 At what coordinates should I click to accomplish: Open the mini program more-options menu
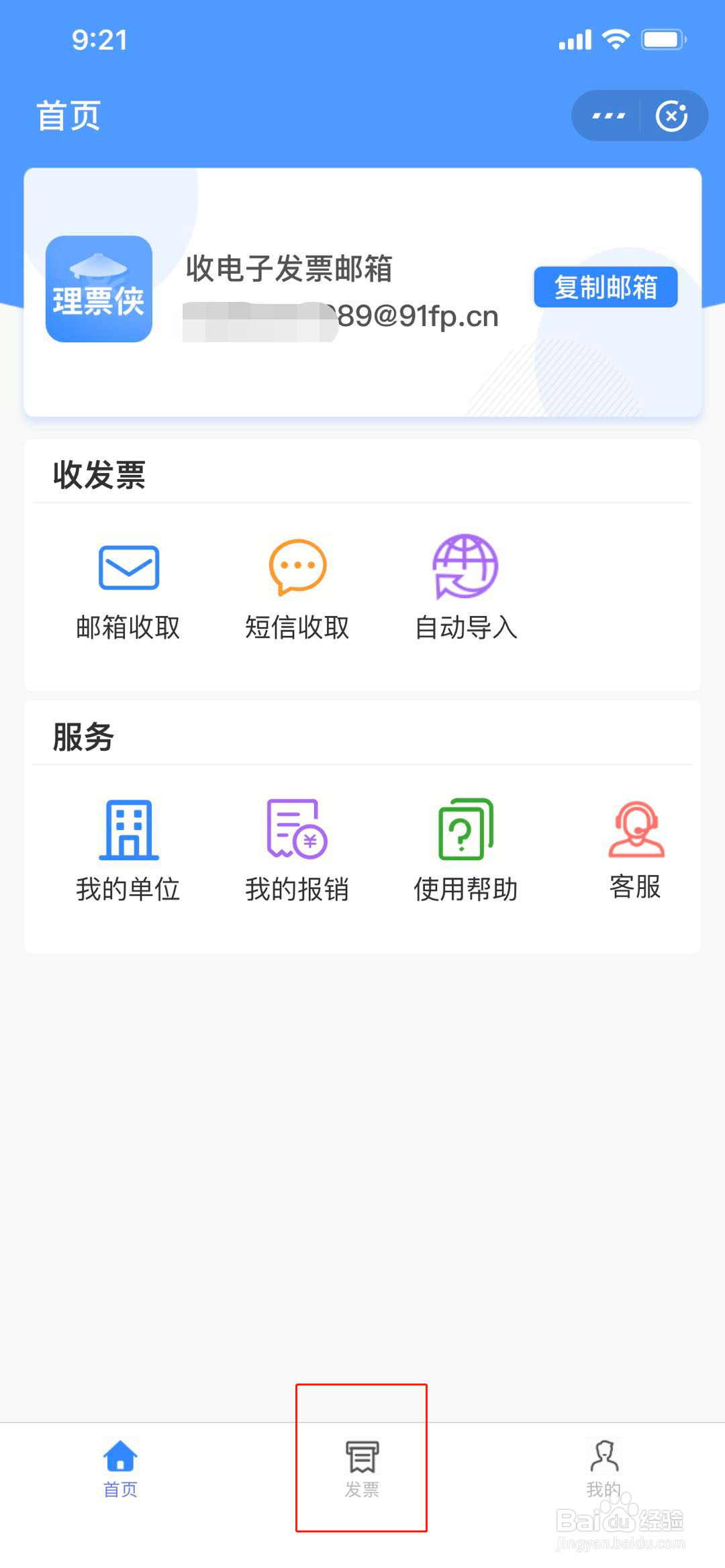click(x=608, y=116)
